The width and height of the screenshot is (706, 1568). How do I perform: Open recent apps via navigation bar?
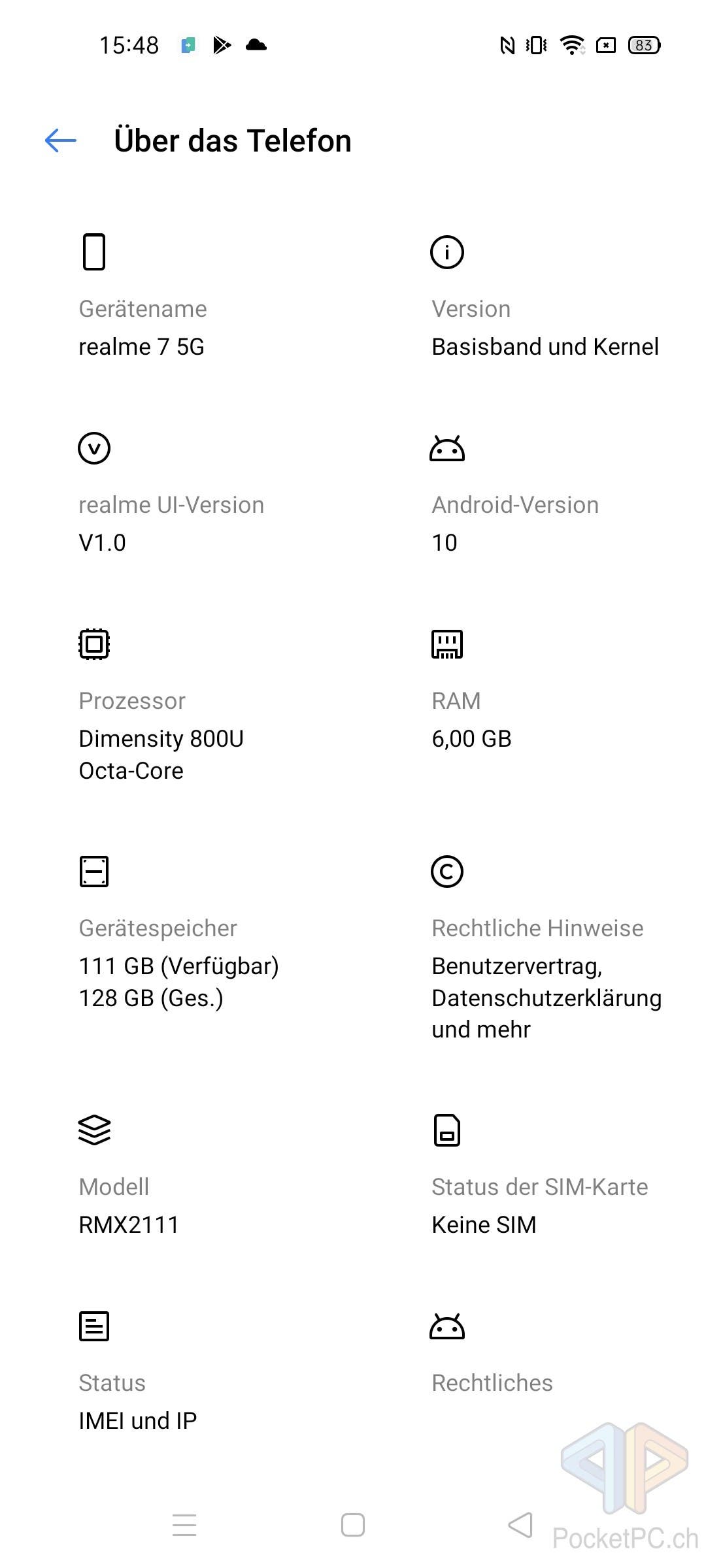coord(184,1525)
